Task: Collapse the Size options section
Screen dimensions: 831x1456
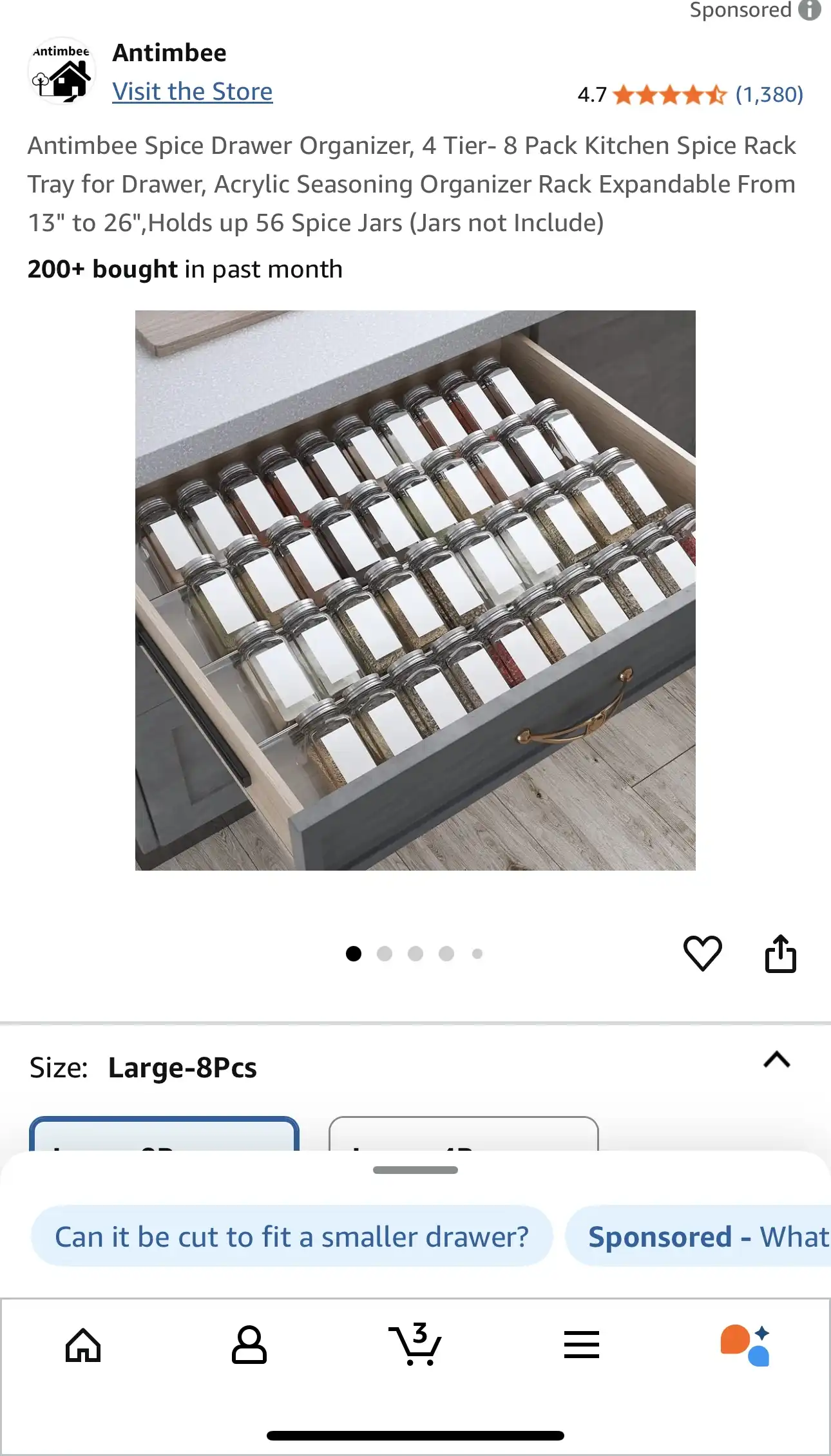Action: click(776, 1059)
